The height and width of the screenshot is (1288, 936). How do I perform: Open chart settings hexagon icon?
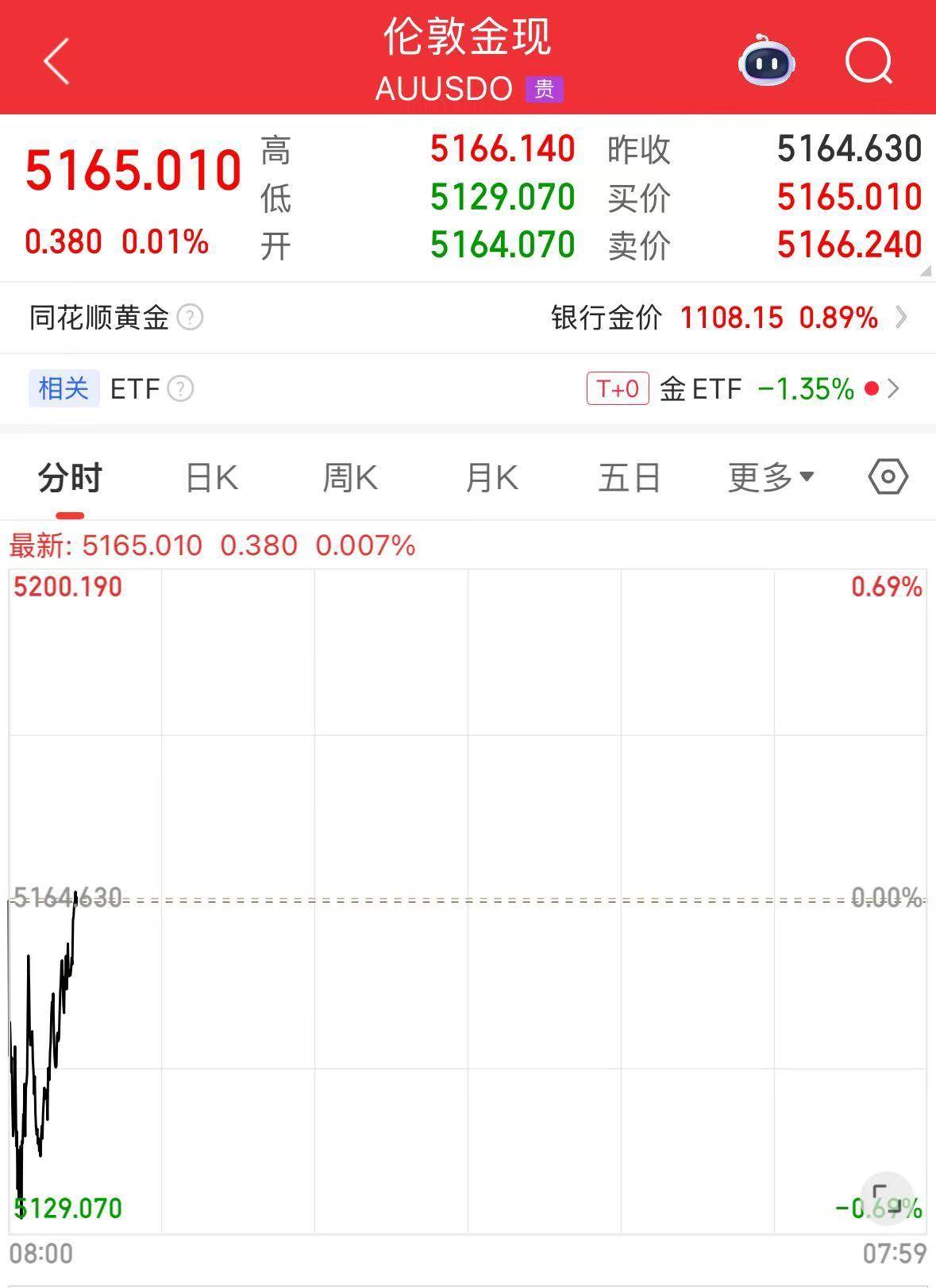tap(888, 477)
